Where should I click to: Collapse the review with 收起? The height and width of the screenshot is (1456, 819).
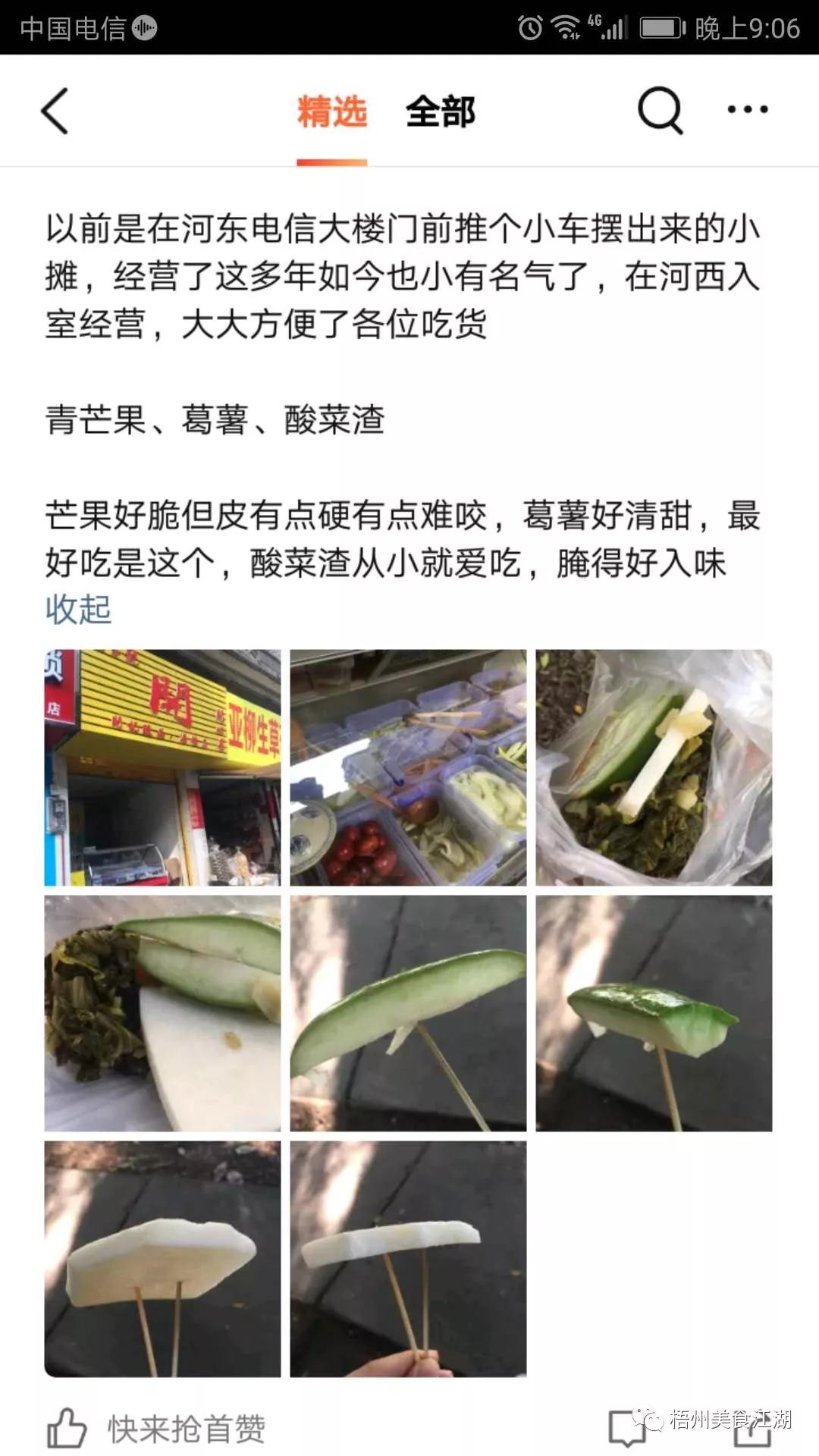pos(78,610)
